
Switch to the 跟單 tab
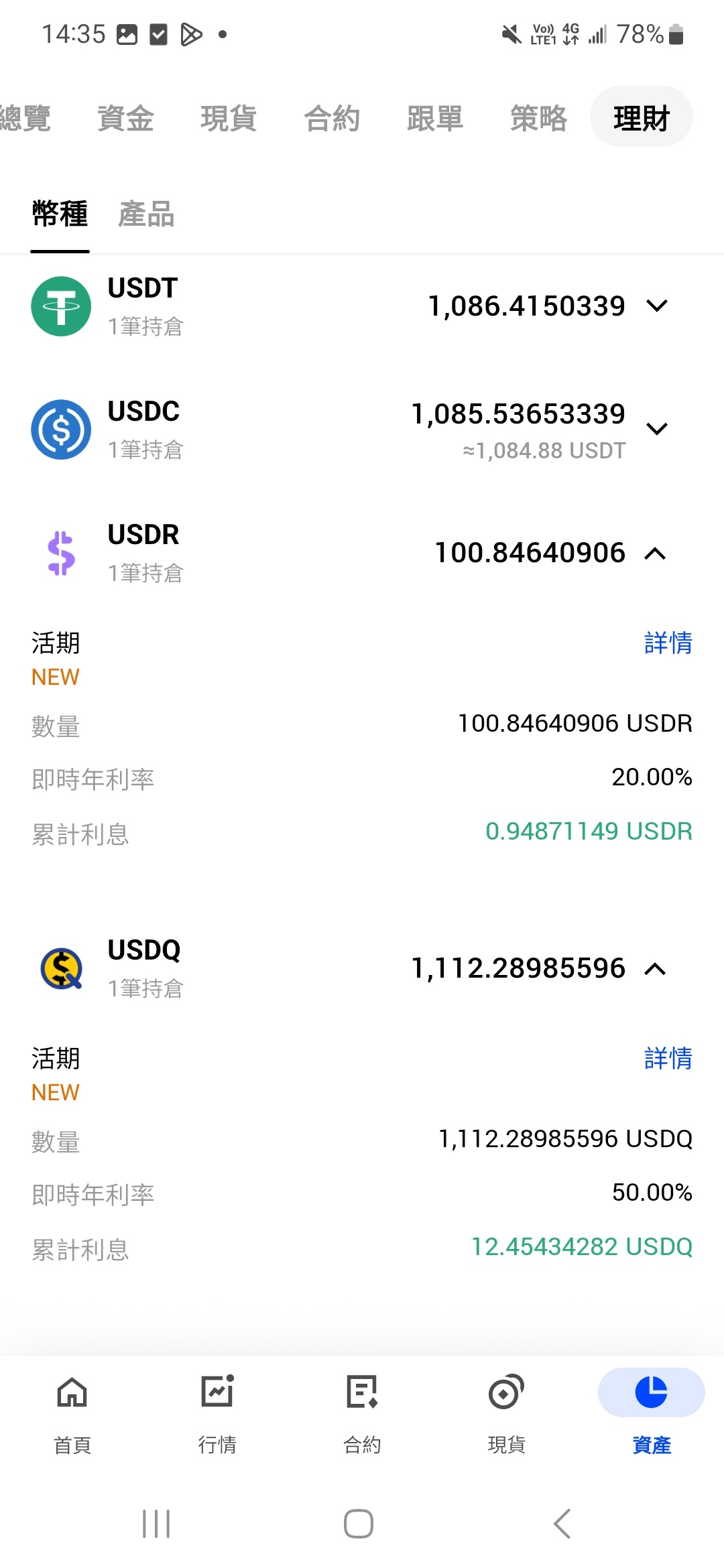point(435,118)
